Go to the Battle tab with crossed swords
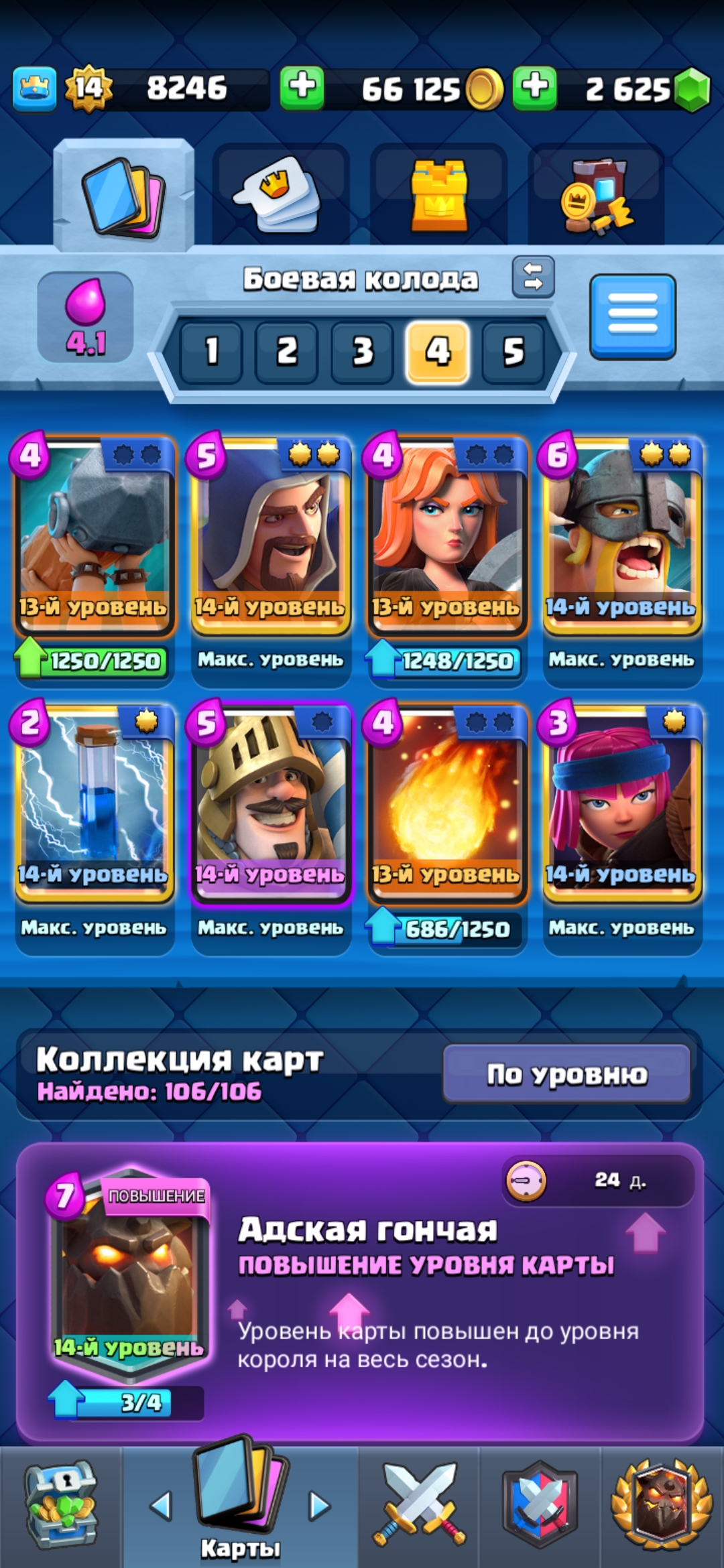Viewport: 724px width, 1568px height. pos(419,1504)
